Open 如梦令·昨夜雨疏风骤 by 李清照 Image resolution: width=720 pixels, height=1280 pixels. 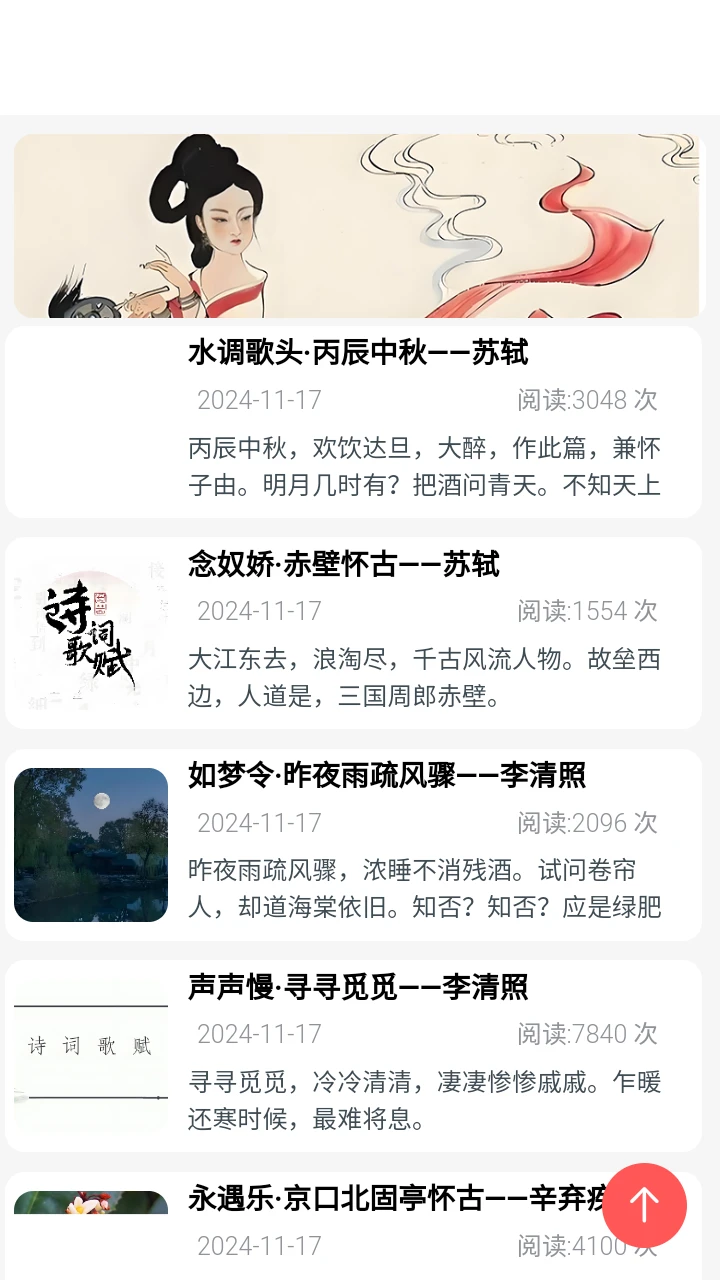pos(385,776)
